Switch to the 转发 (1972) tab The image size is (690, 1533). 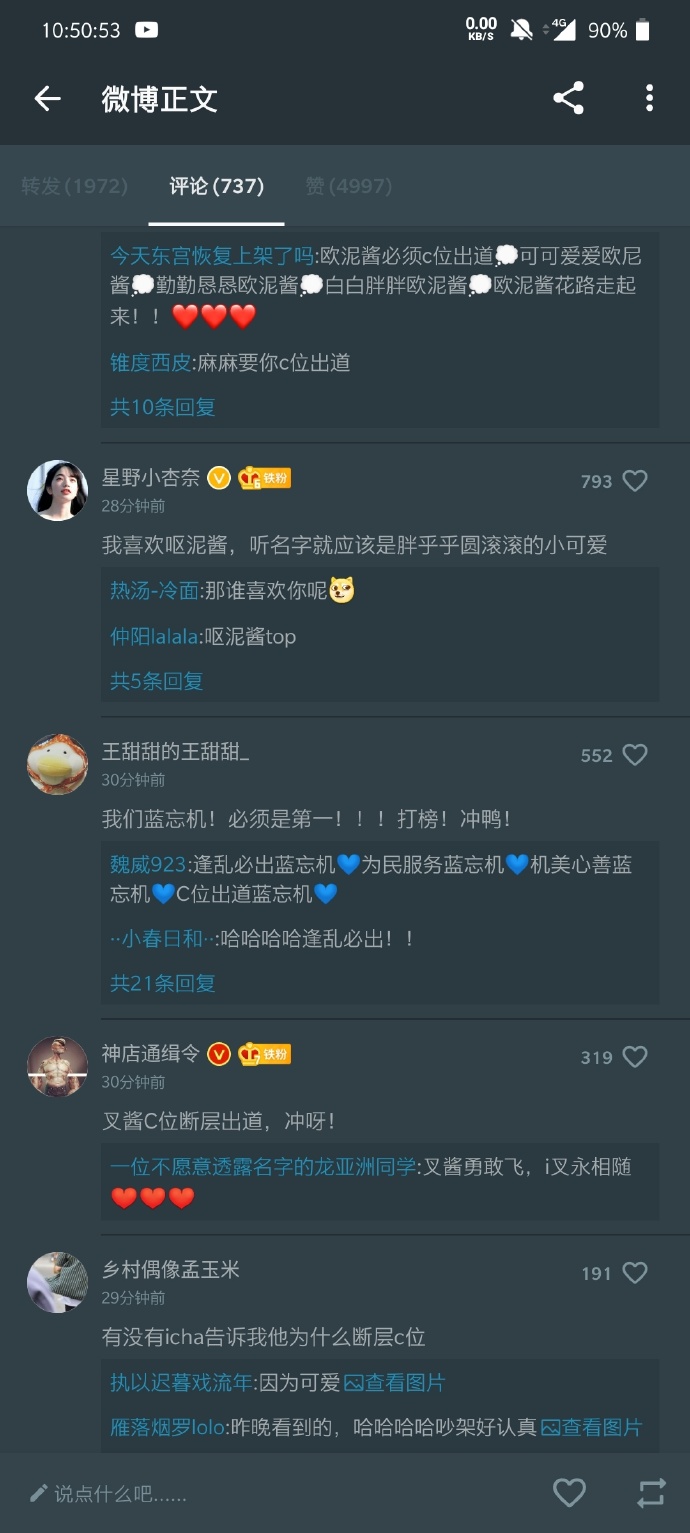pos(74,186)
